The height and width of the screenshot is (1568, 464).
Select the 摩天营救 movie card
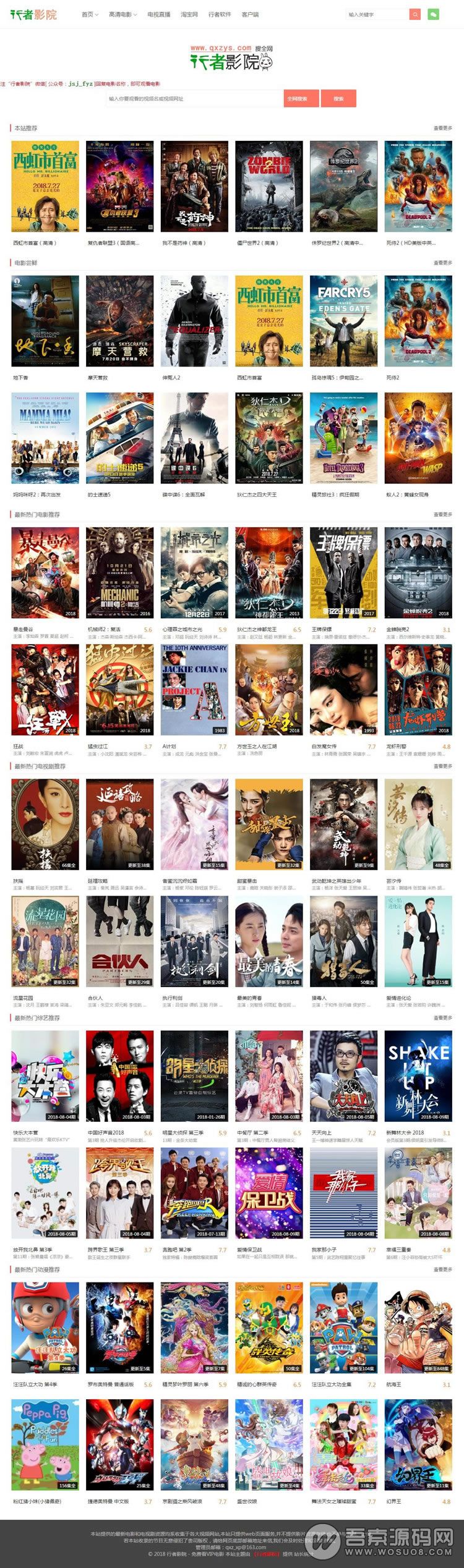[119, 321]
